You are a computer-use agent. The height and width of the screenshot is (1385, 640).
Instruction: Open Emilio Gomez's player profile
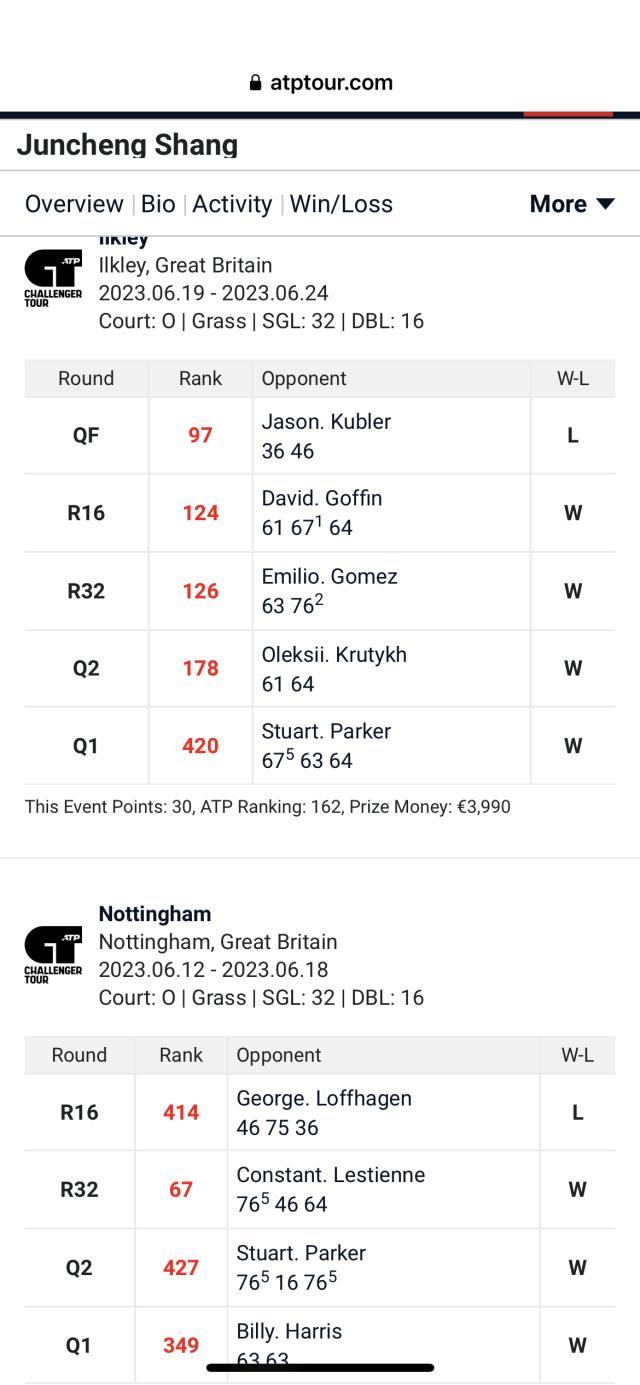tap(329, 576)
